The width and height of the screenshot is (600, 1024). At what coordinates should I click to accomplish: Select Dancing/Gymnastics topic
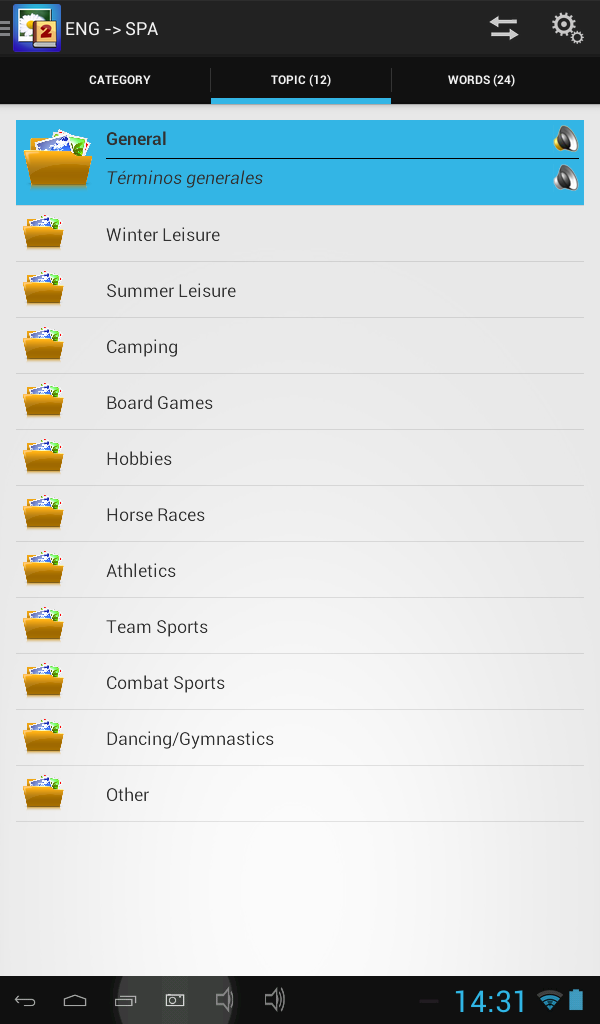pos(300,739)
